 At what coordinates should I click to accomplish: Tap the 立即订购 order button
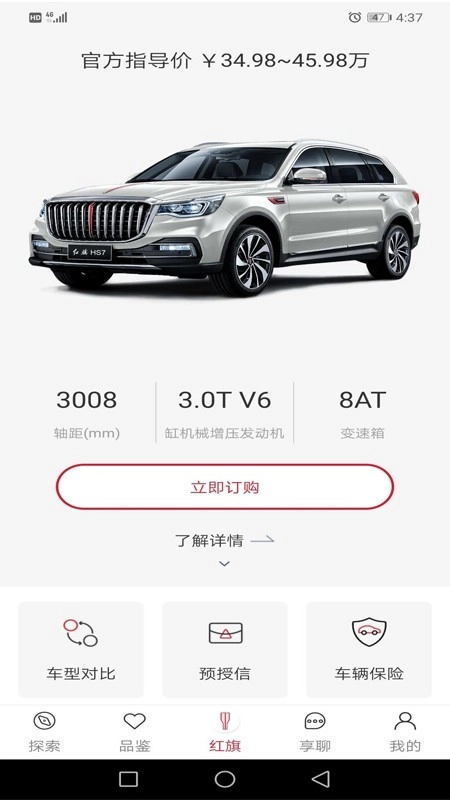(x=224, y=487)
